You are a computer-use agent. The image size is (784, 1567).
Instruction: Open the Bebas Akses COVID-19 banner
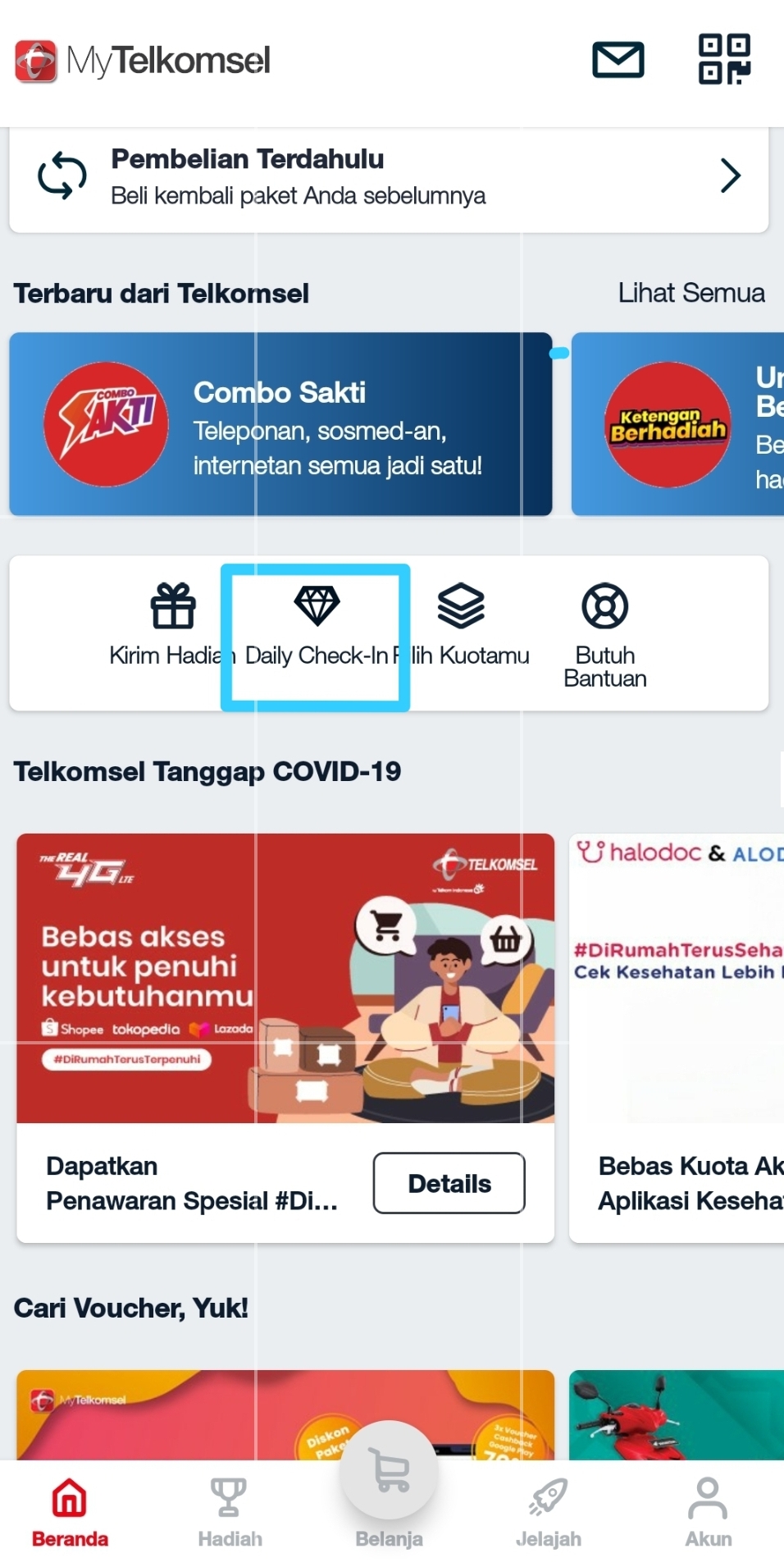tap(285, 976)
